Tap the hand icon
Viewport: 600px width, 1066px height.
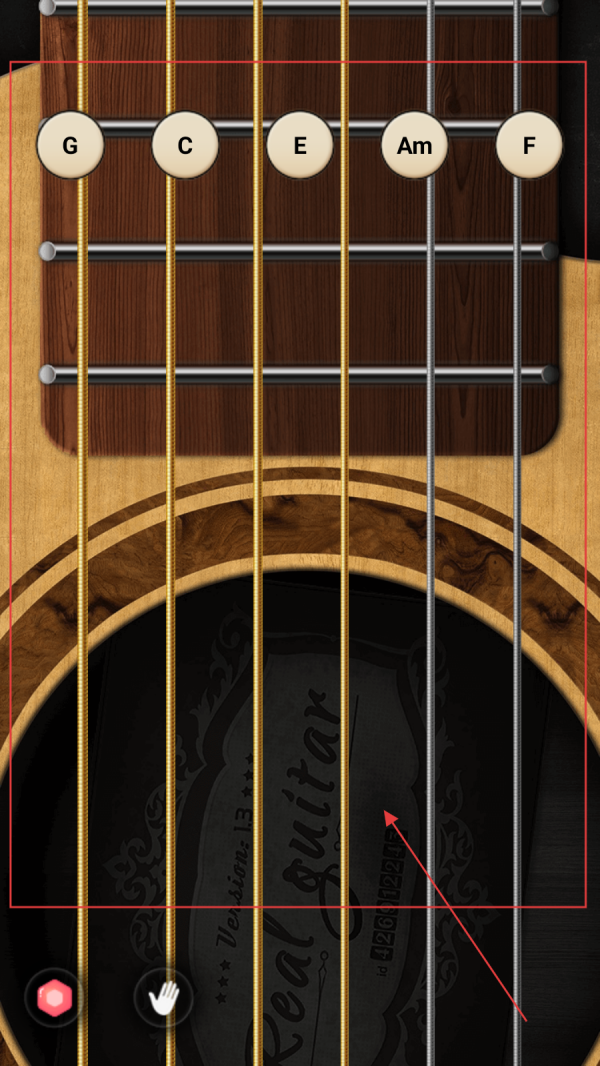(x=163, y=997)
